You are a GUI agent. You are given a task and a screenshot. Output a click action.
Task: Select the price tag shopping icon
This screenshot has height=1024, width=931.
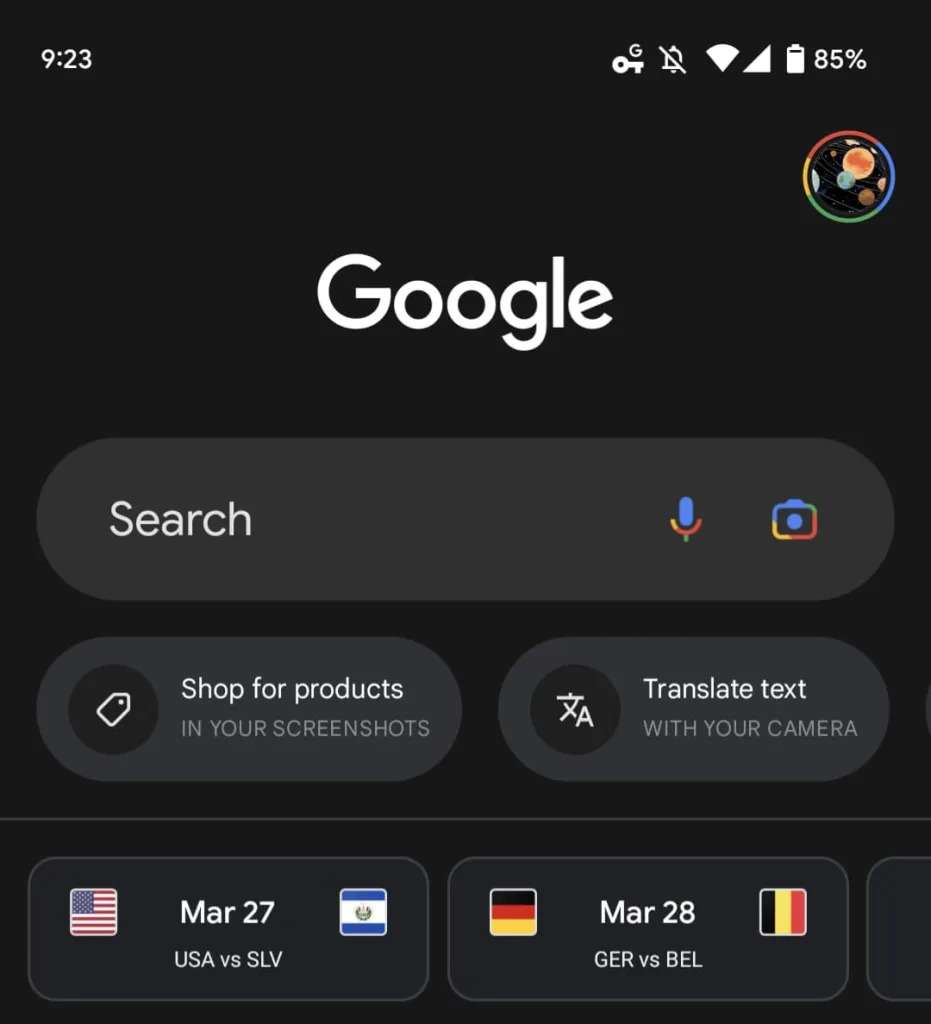click(x=114, y=708)
